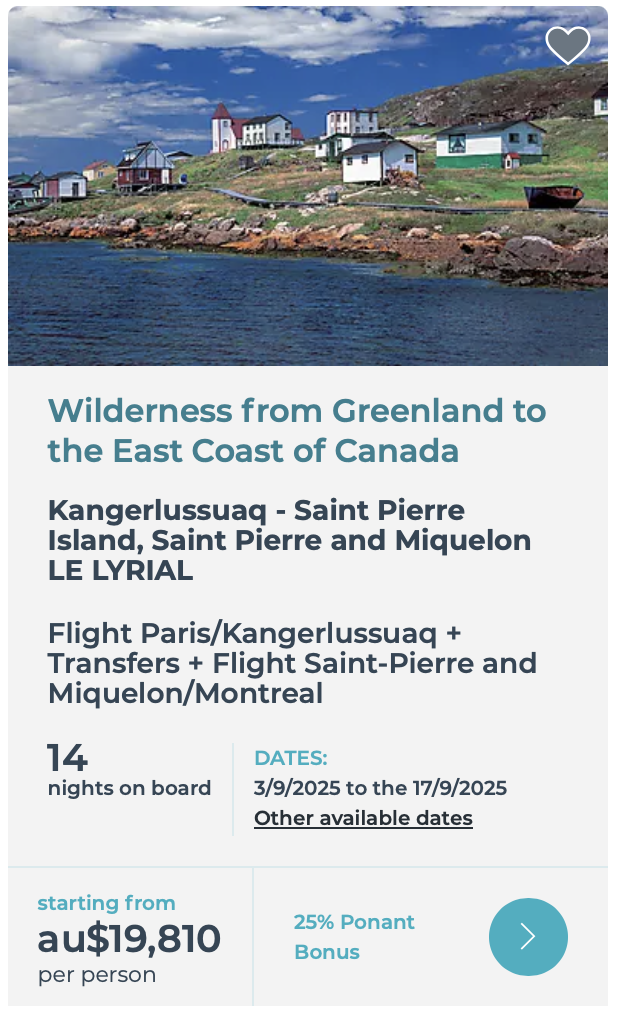Tap the round arrow button to view the cruise
The image size is (622, 1018).
(x=528, y=937)
